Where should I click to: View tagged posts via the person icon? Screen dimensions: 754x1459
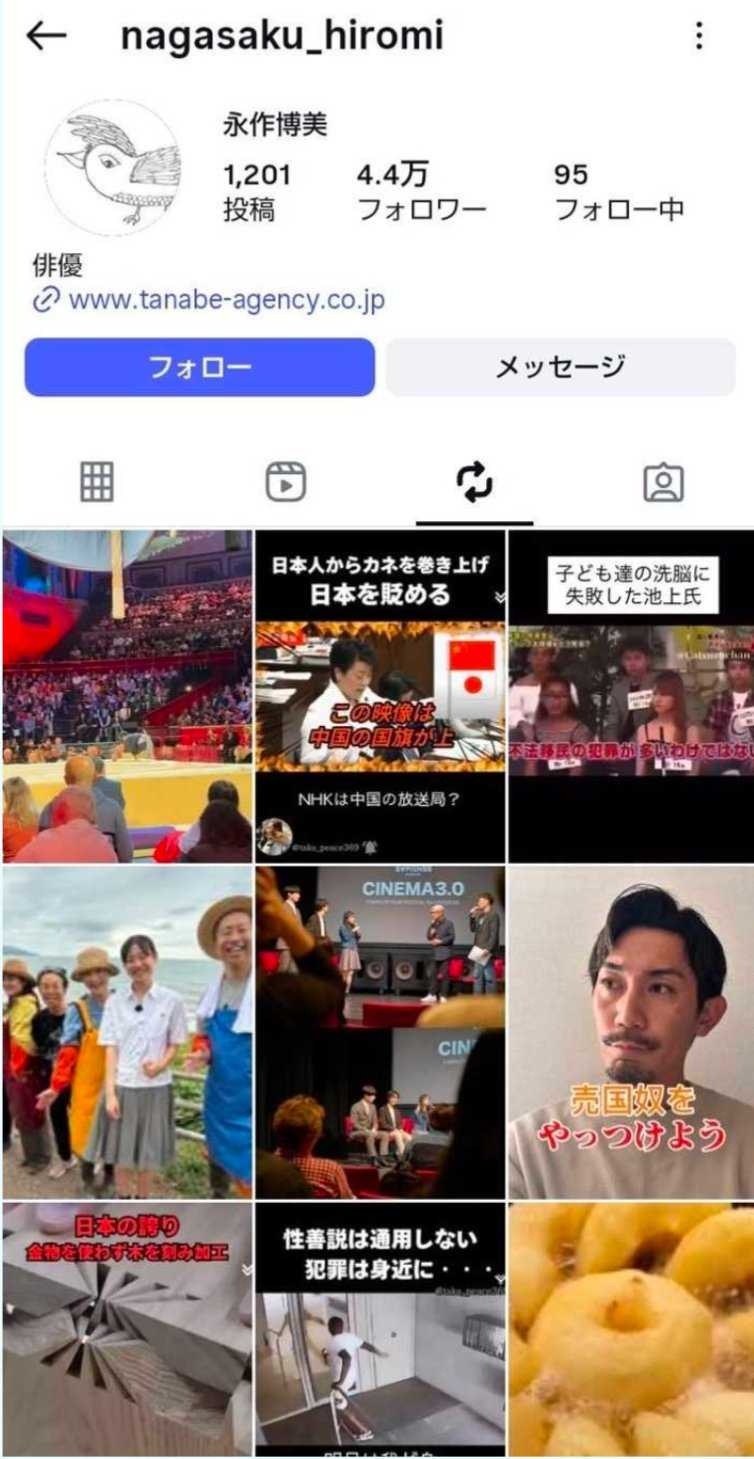(663, 483)
